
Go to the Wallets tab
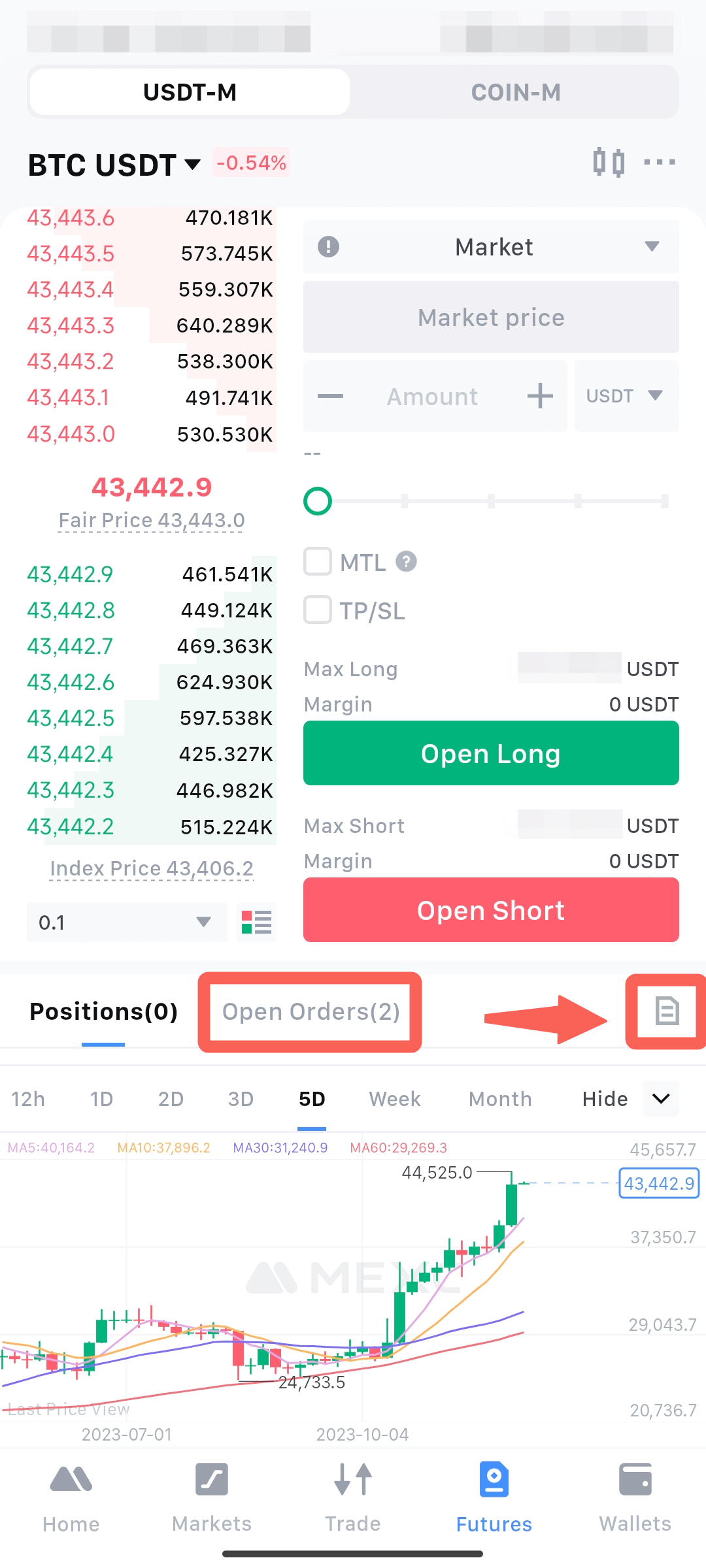point(635,1497)
